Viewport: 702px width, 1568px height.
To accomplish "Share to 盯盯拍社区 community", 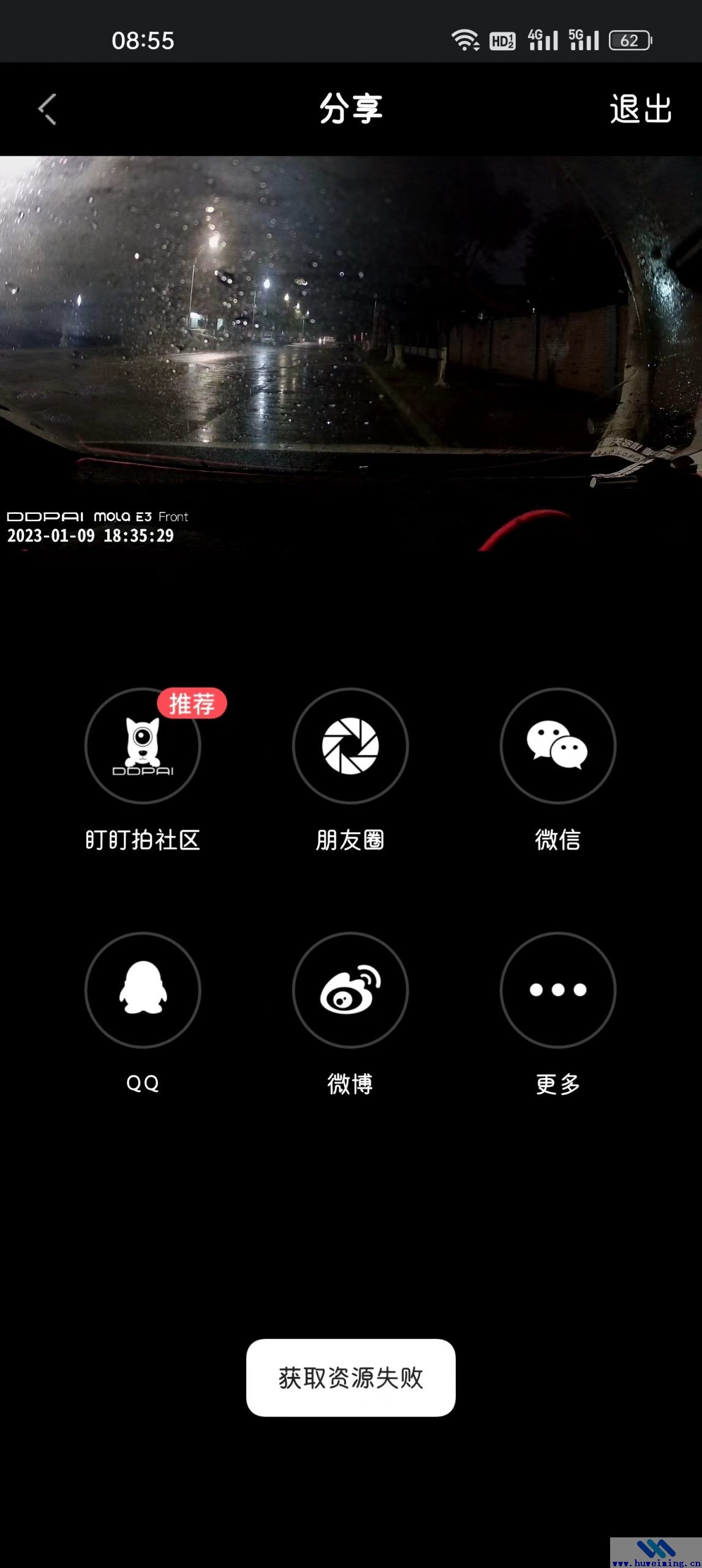I will (143, 745).
